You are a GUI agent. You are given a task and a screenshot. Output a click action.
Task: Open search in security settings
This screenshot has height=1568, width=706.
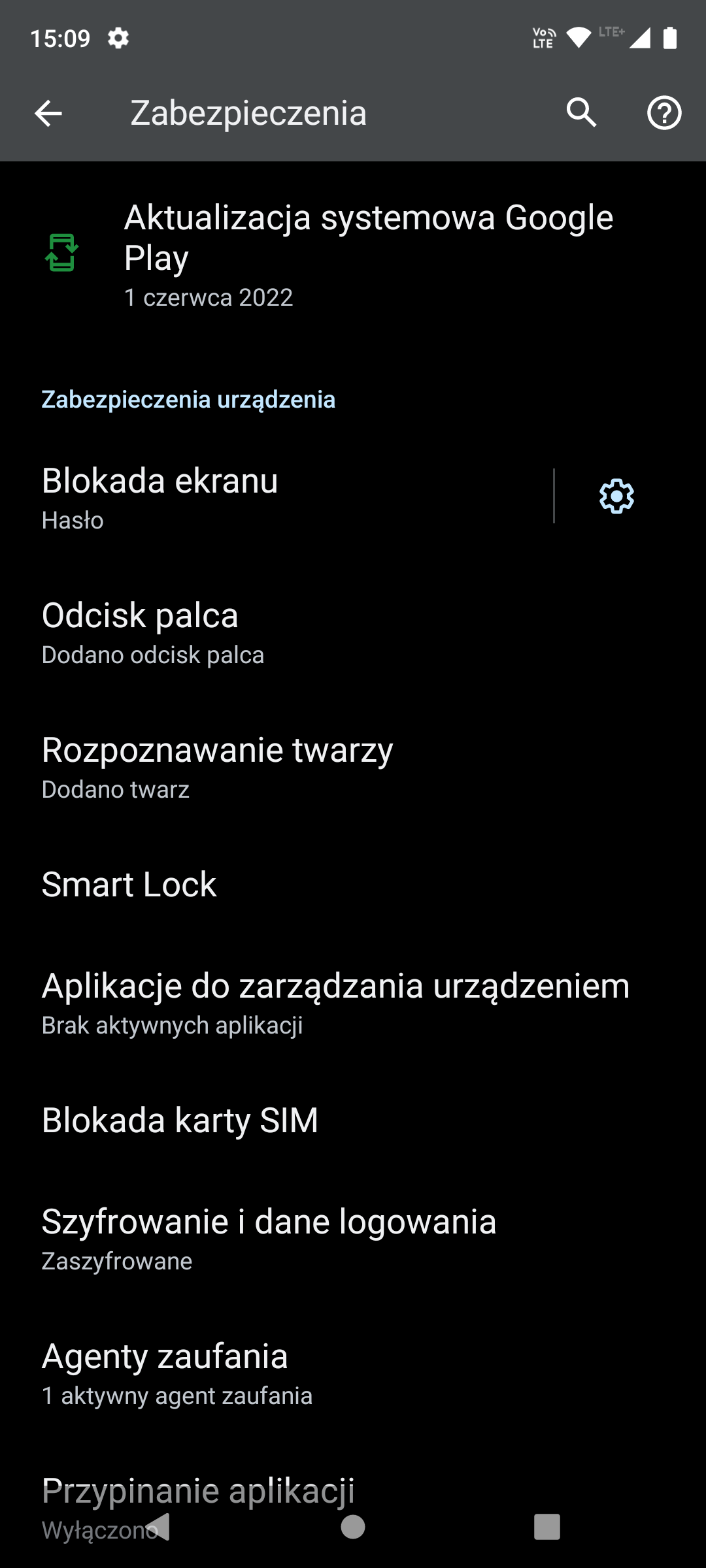click(x=582, y=113)
